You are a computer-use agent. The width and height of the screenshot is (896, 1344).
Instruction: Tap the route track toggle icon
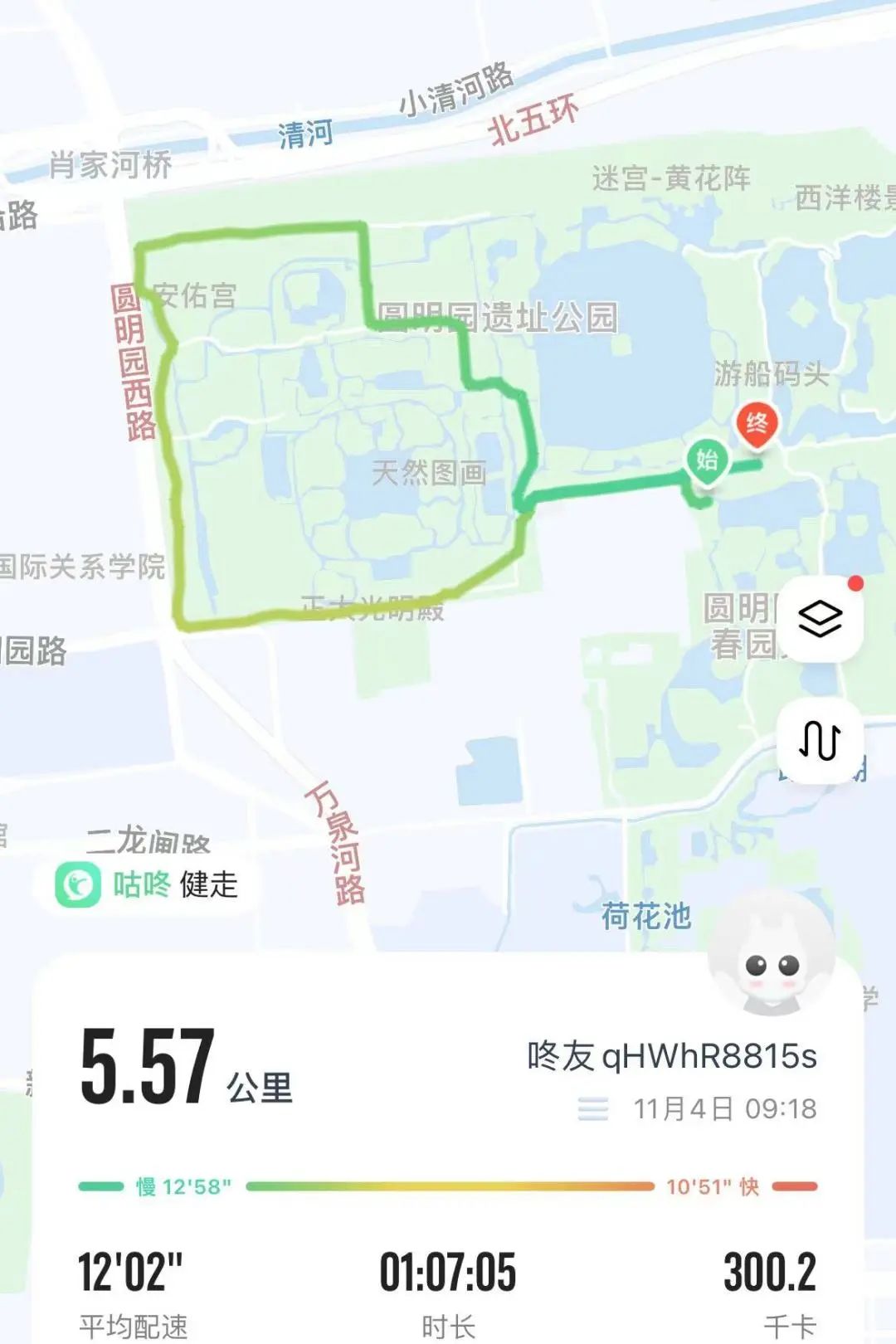tap(820, 740)
